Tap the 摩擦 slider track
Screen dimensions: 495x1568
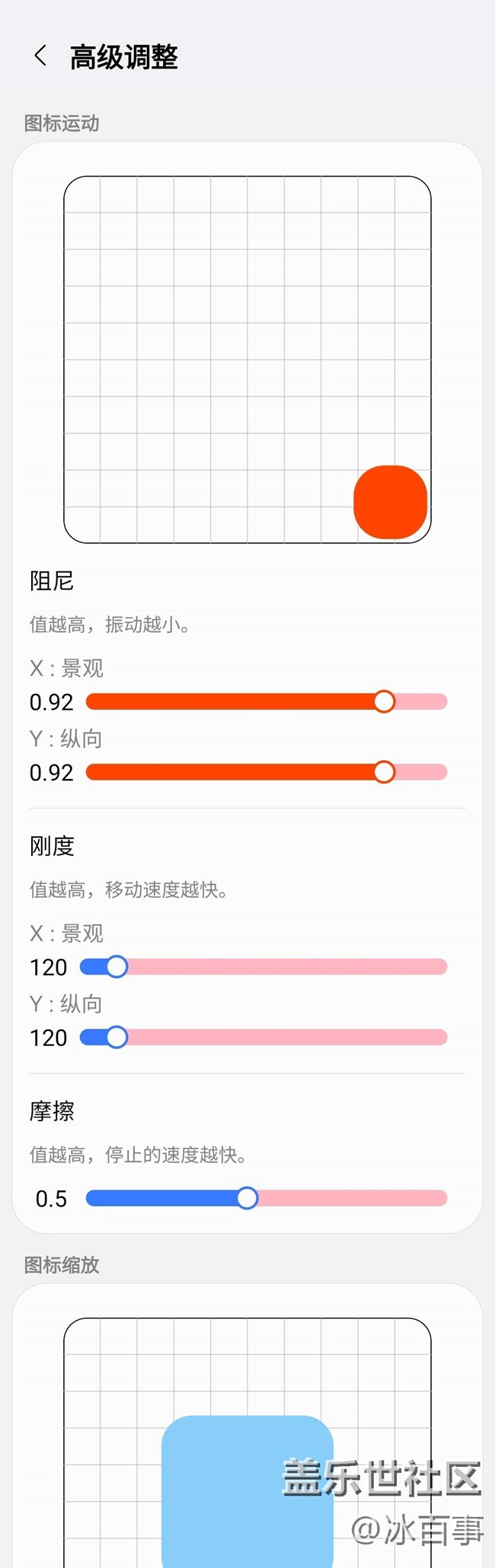tap(267, 1199)
